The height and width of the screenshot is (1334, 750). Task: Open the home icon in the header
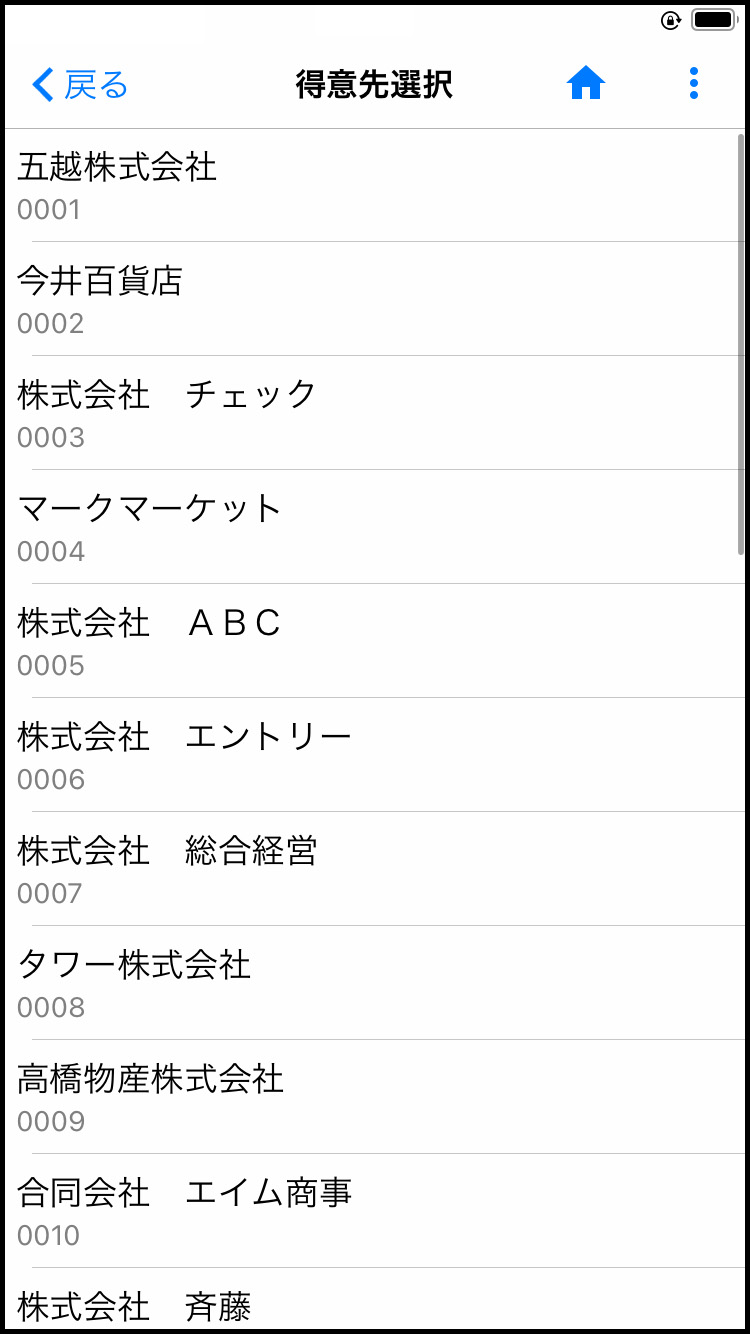click(x=586, y=84)
